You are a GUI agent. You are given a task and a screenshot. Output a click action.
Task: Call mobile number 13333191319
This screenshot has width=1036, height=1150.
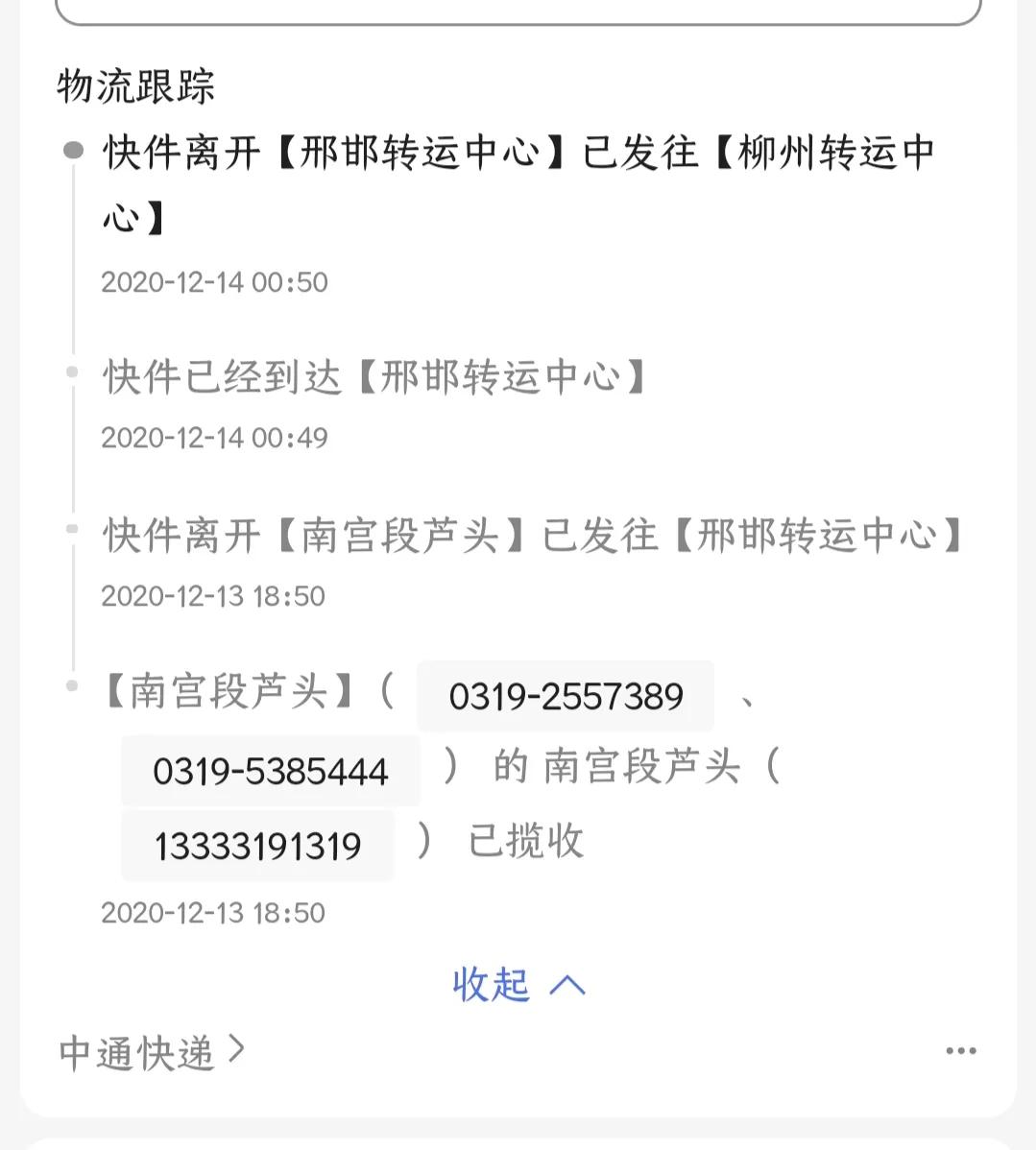(257, 847)
